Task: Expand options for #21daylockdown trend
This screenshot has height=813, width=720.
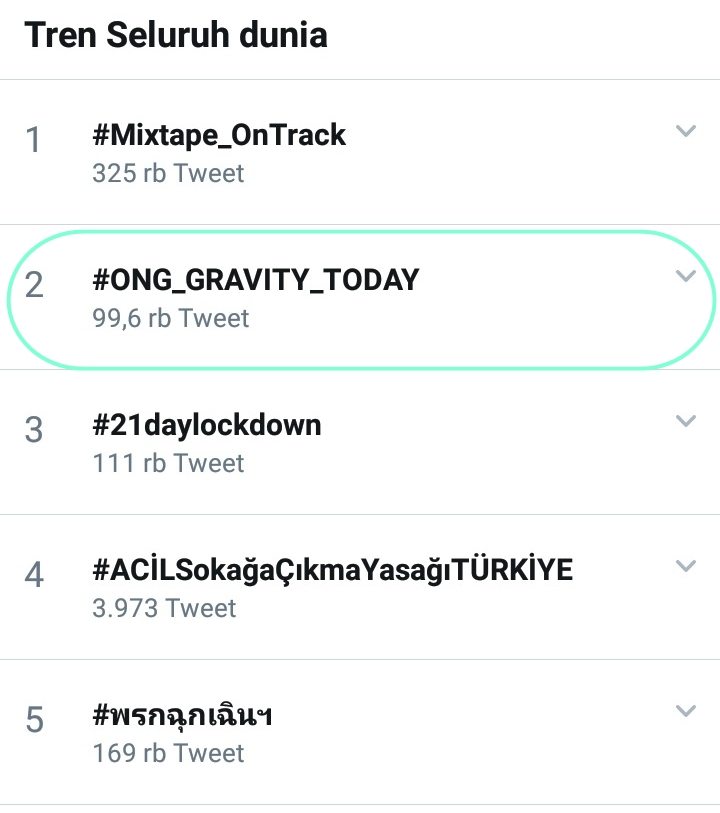Action: (x=686, y=420)
